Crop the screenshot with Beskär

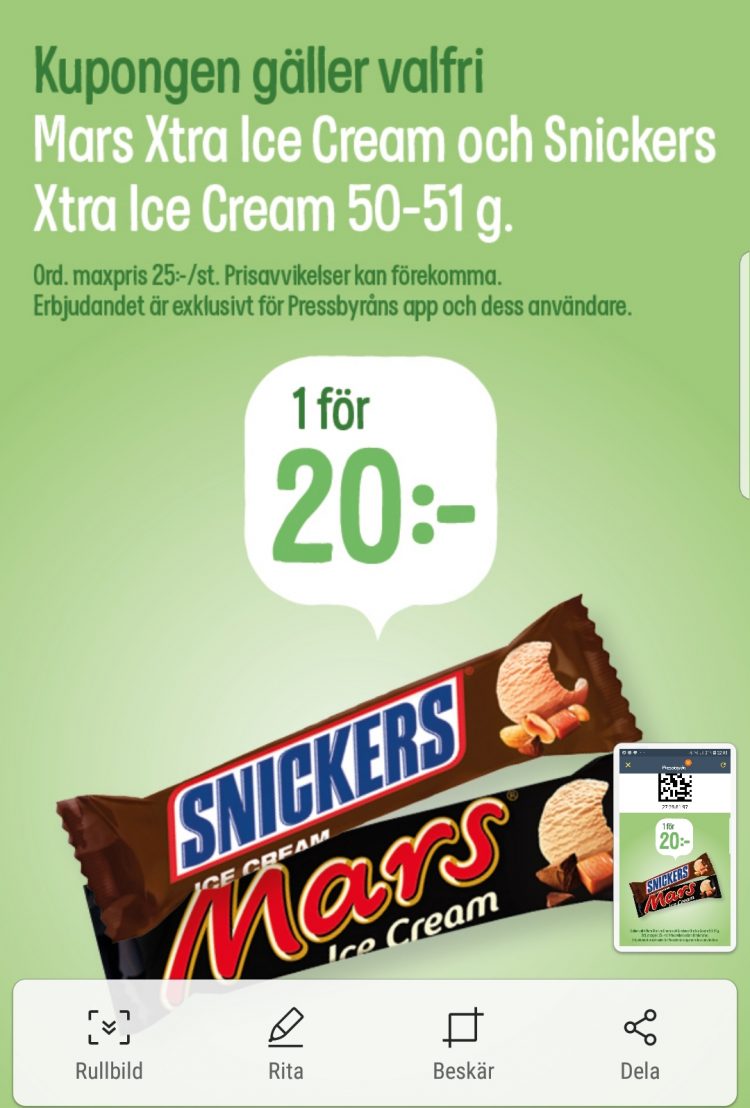(463, 1043)
